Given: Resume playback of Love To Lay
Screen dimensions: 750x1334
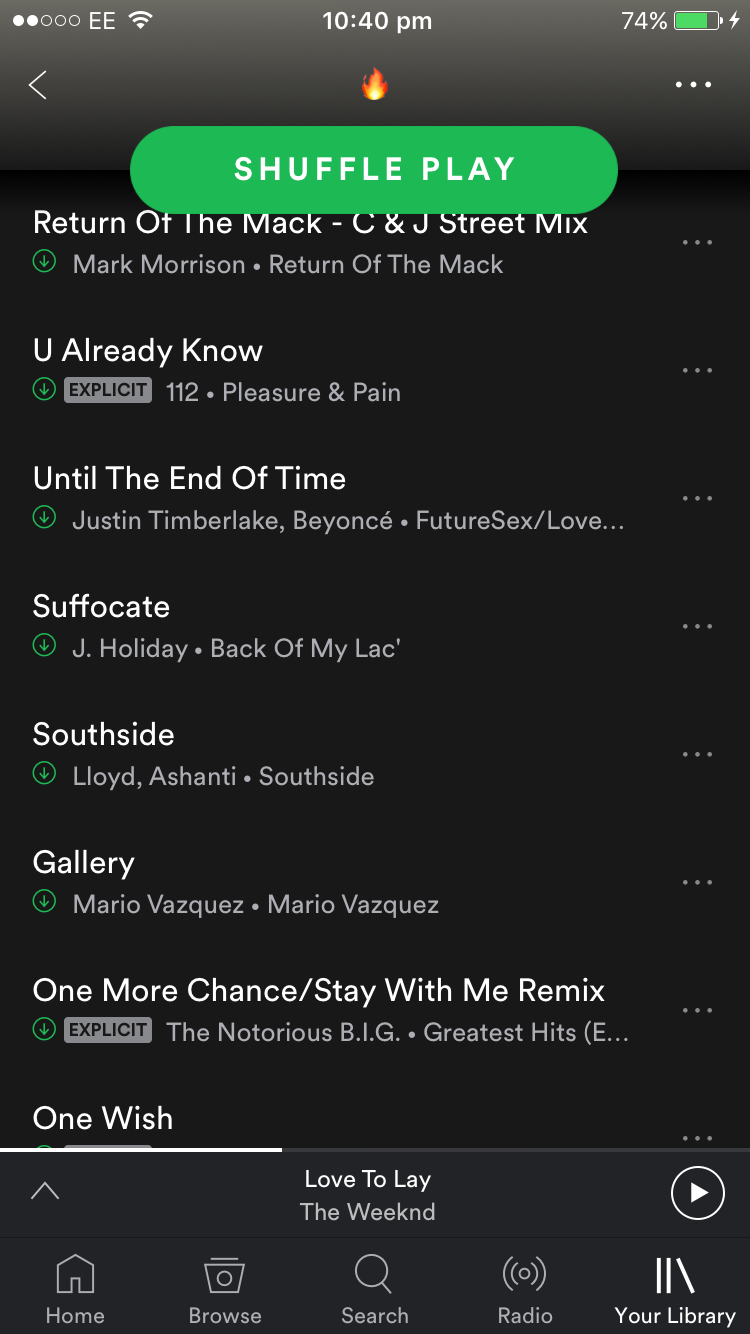Looking at the screenshot, I should 697,1193.
